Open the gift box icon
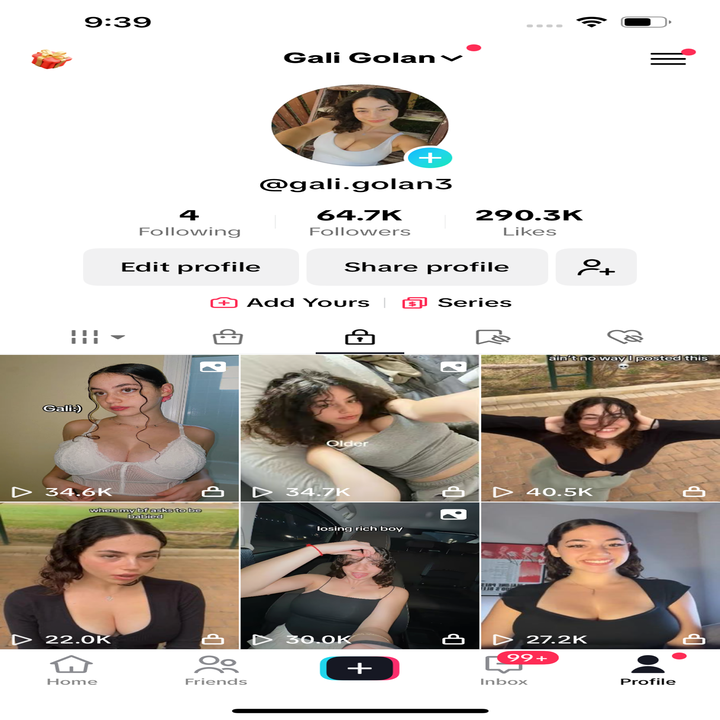The height and width of the screenshot is (720, 720). click(x=51, y=58)
